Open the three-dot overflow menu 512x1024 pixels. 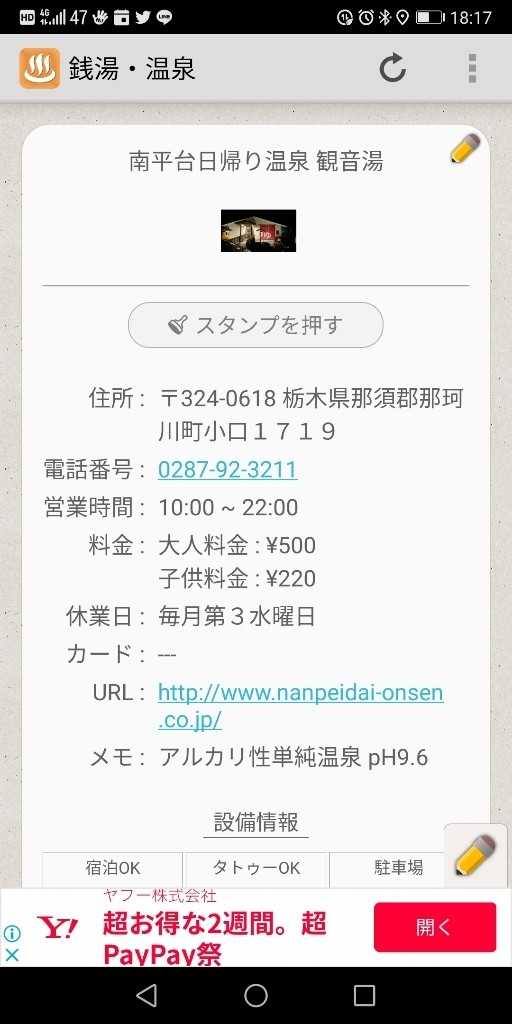point(473,68)
